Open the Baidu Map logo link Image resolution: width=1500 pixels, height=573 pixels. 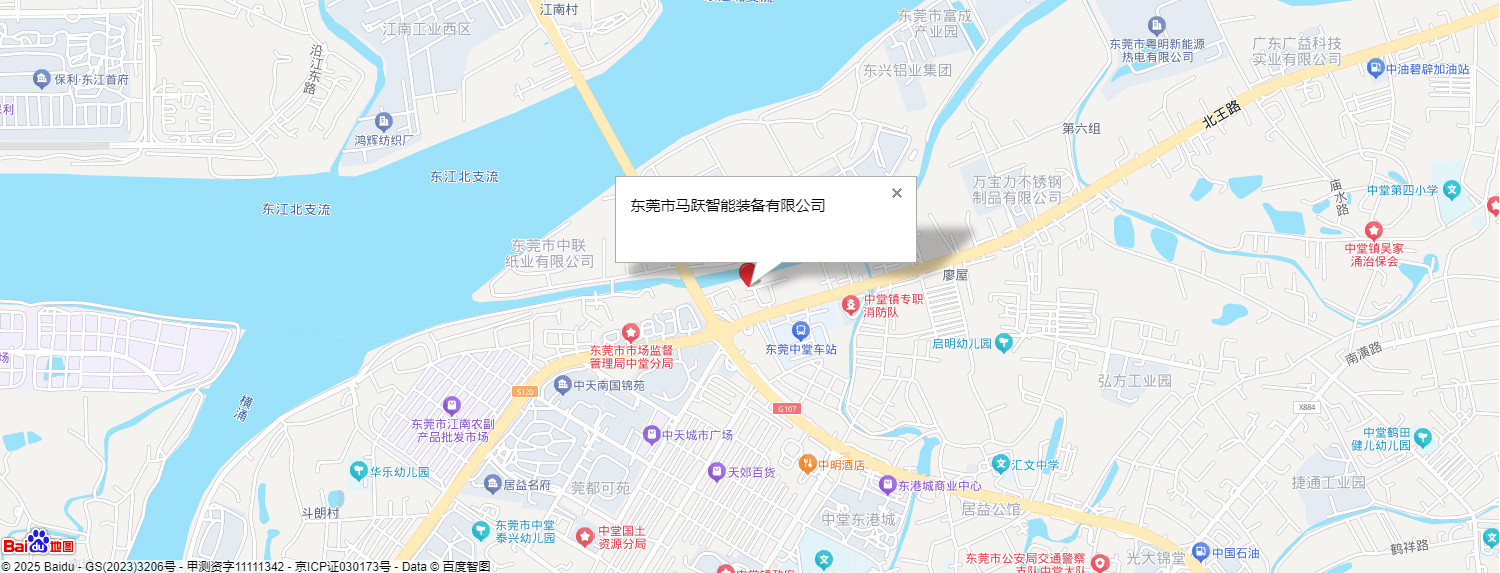tap(38, 543)
